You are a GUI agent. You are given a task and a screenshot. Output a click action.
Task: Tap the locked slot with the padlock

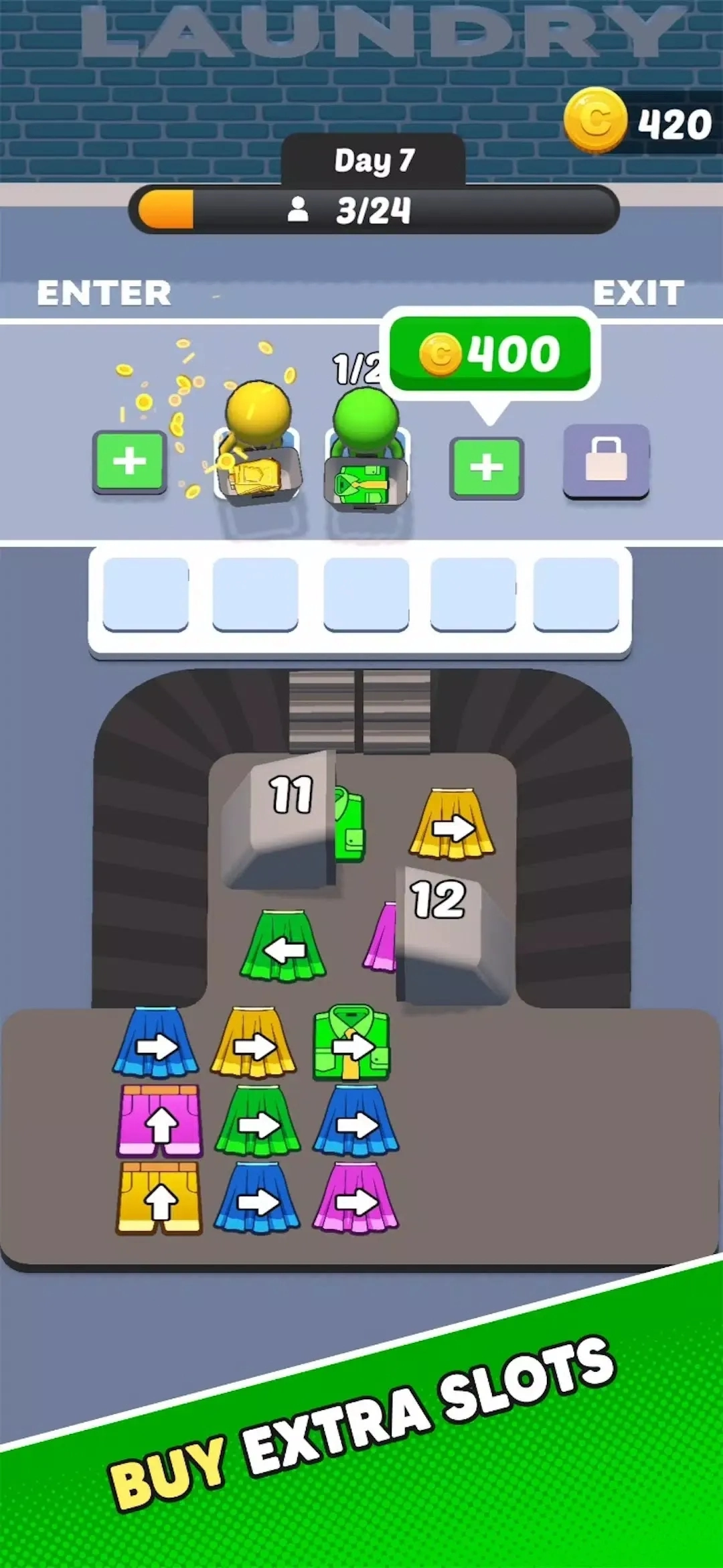[606, 461]
